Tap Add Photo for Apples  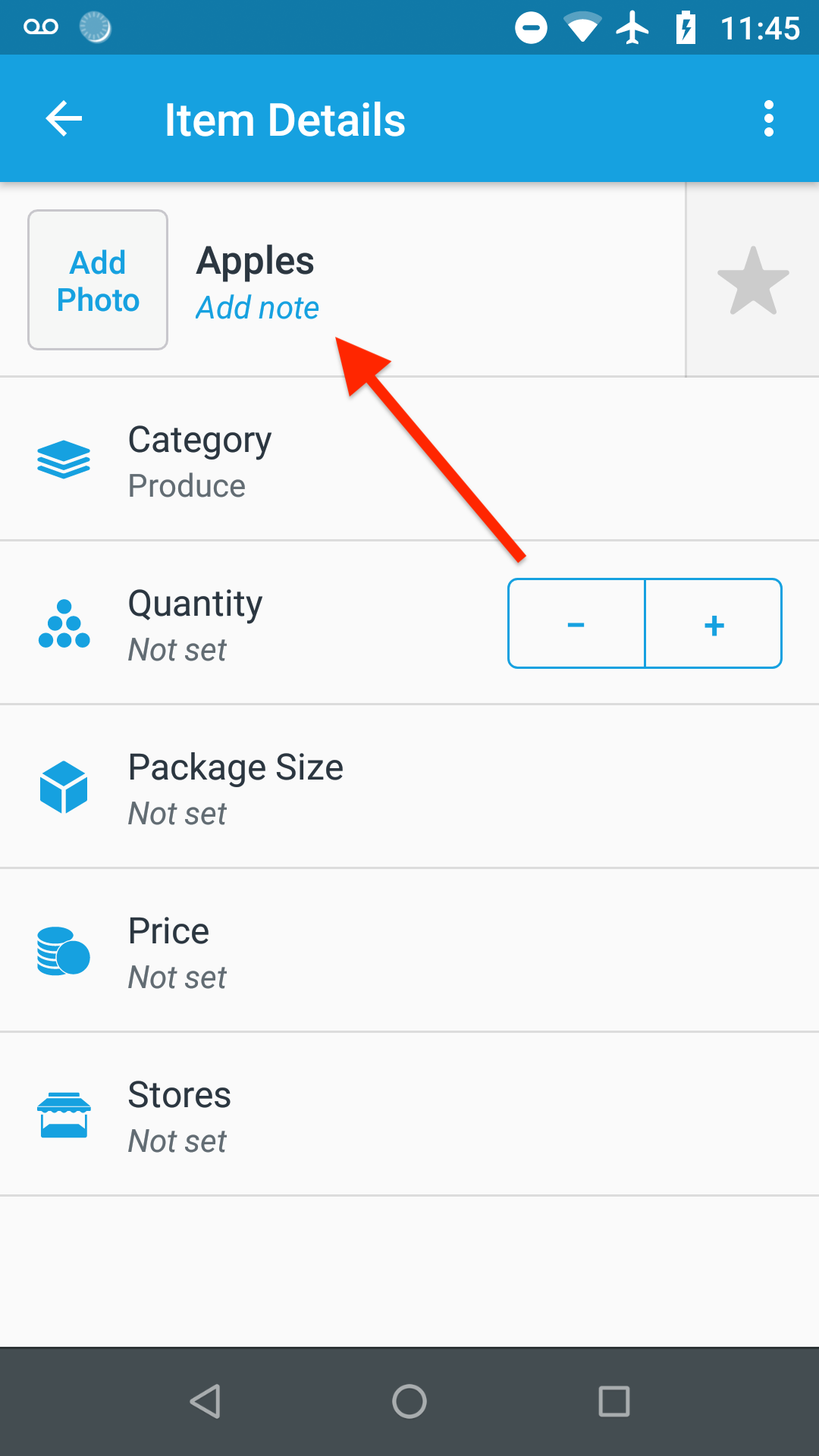[x=98, y=280]
